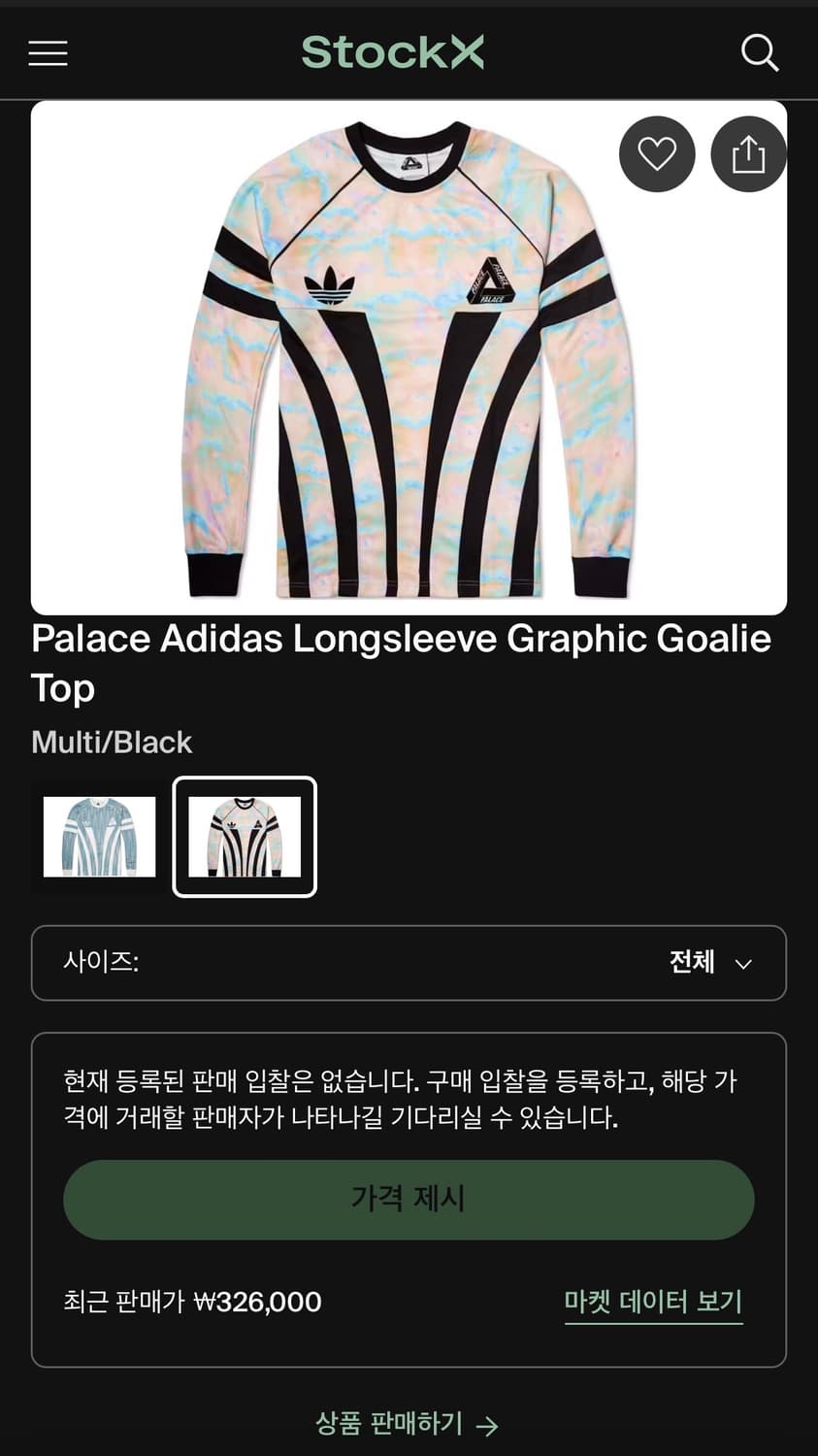Favorite the goalie top with the heart icon

(x=657, y=153)
